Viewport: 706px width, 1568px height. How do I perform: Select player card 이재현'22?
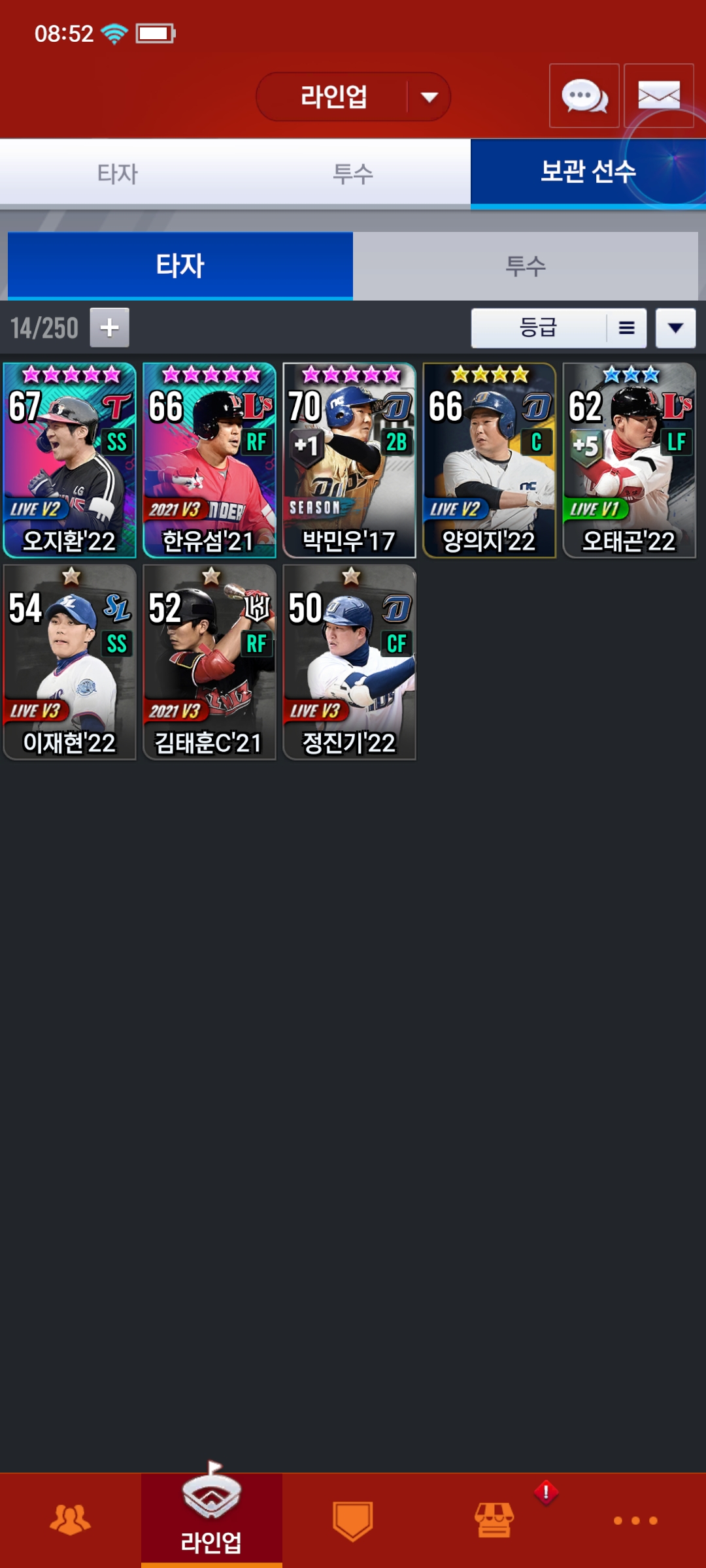coord(70,662)
